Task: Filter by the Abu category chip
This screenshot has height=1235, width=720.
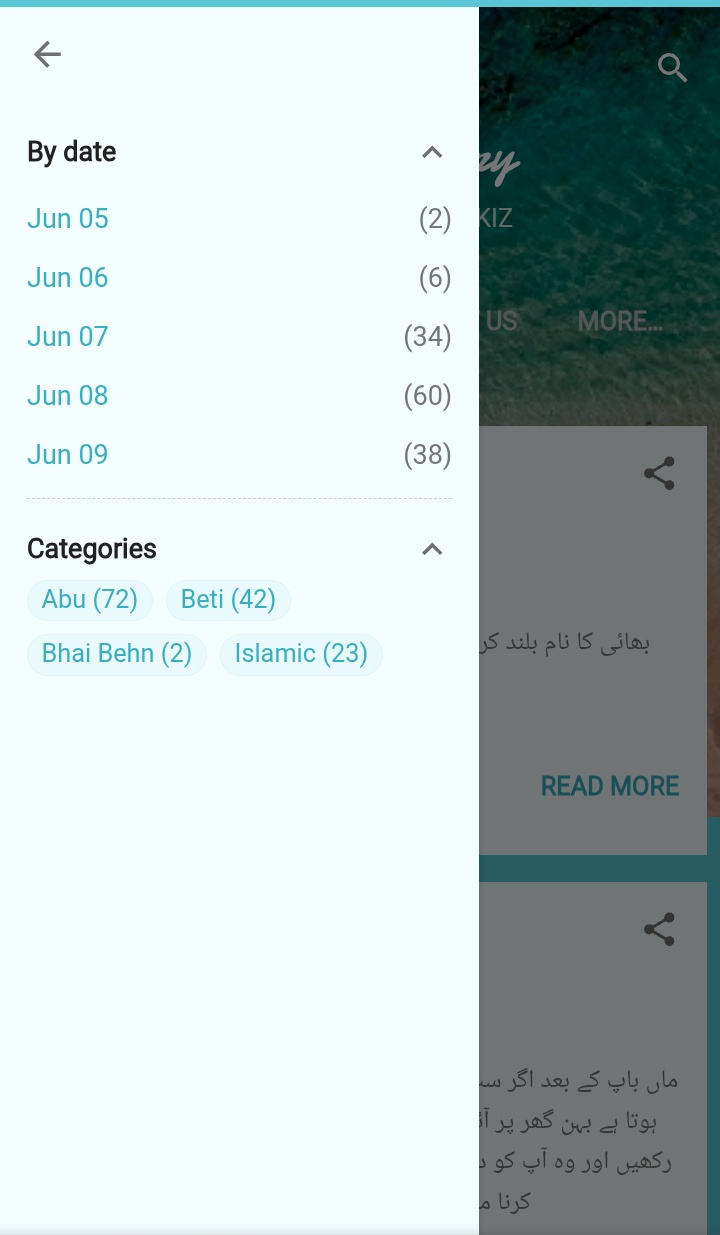Action: coord(90,600)
